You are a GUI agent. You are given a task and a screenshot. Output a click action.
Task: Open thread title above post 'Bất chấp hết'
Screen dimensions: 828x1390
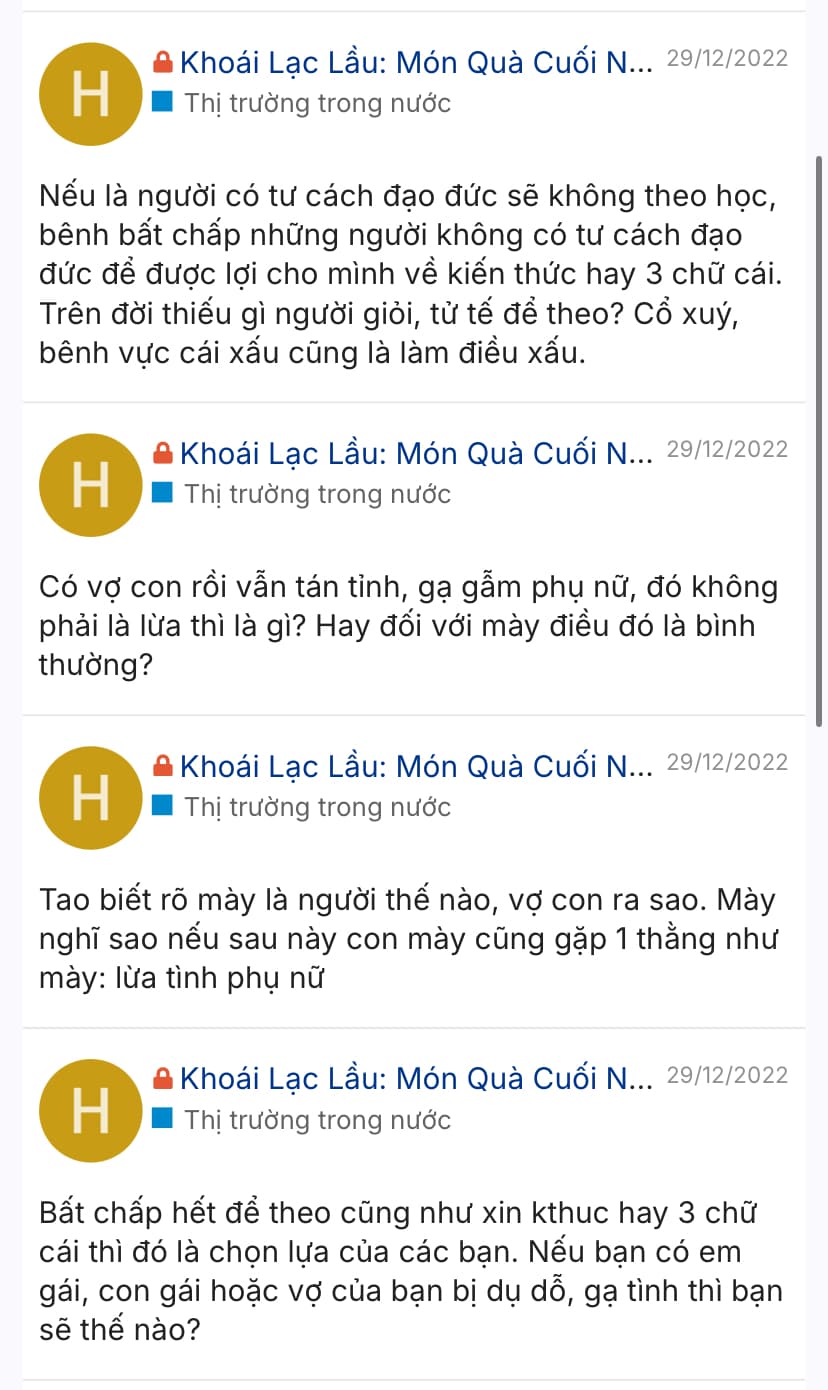(415, 1080)
